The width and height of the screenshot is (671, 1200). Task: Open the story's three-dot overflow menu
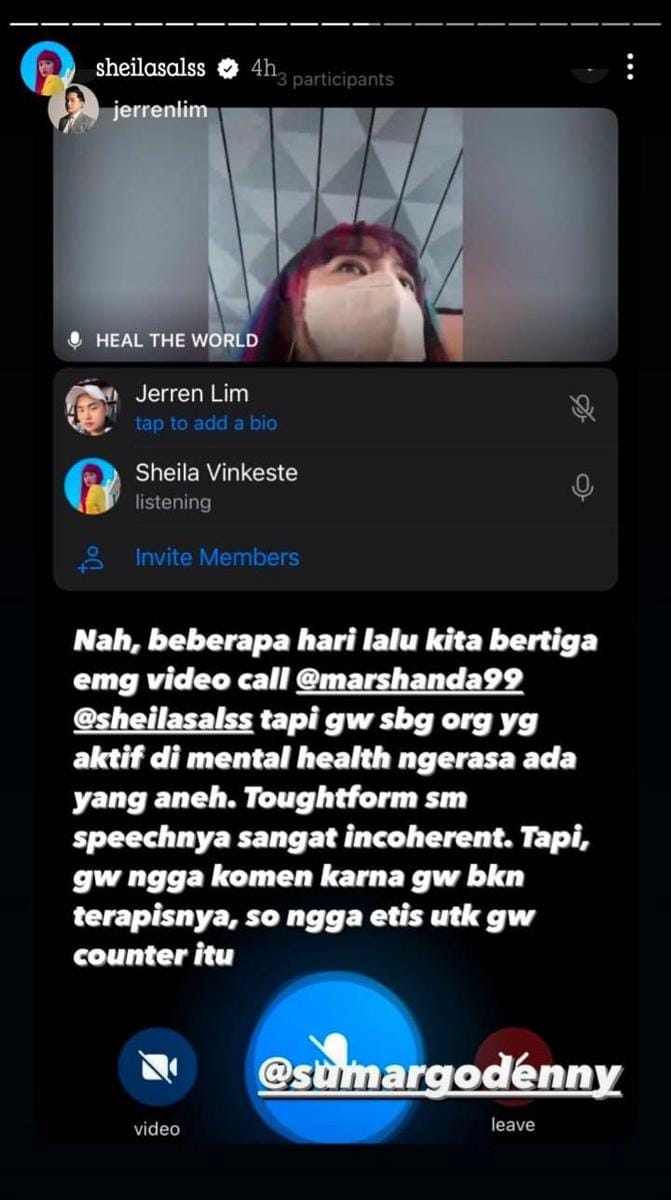[x=629, y=66]
